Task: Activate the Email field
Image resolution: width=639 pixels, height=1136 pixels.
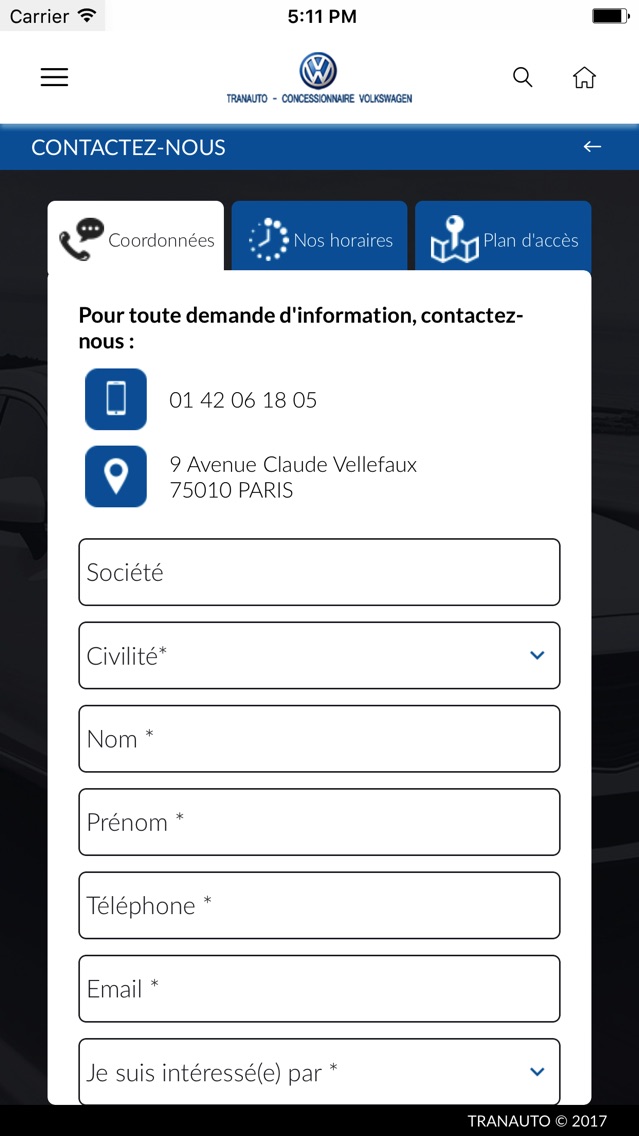Action: click(319, 989)
